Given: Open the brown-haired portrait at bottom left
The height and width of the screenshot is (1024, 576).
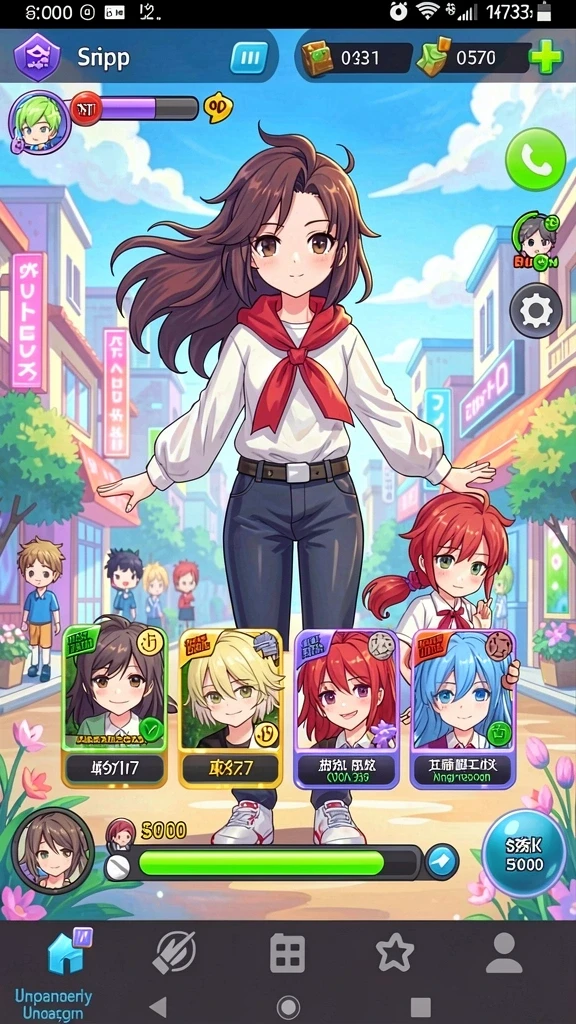Looking at the screenshot, I should [53, 850].
